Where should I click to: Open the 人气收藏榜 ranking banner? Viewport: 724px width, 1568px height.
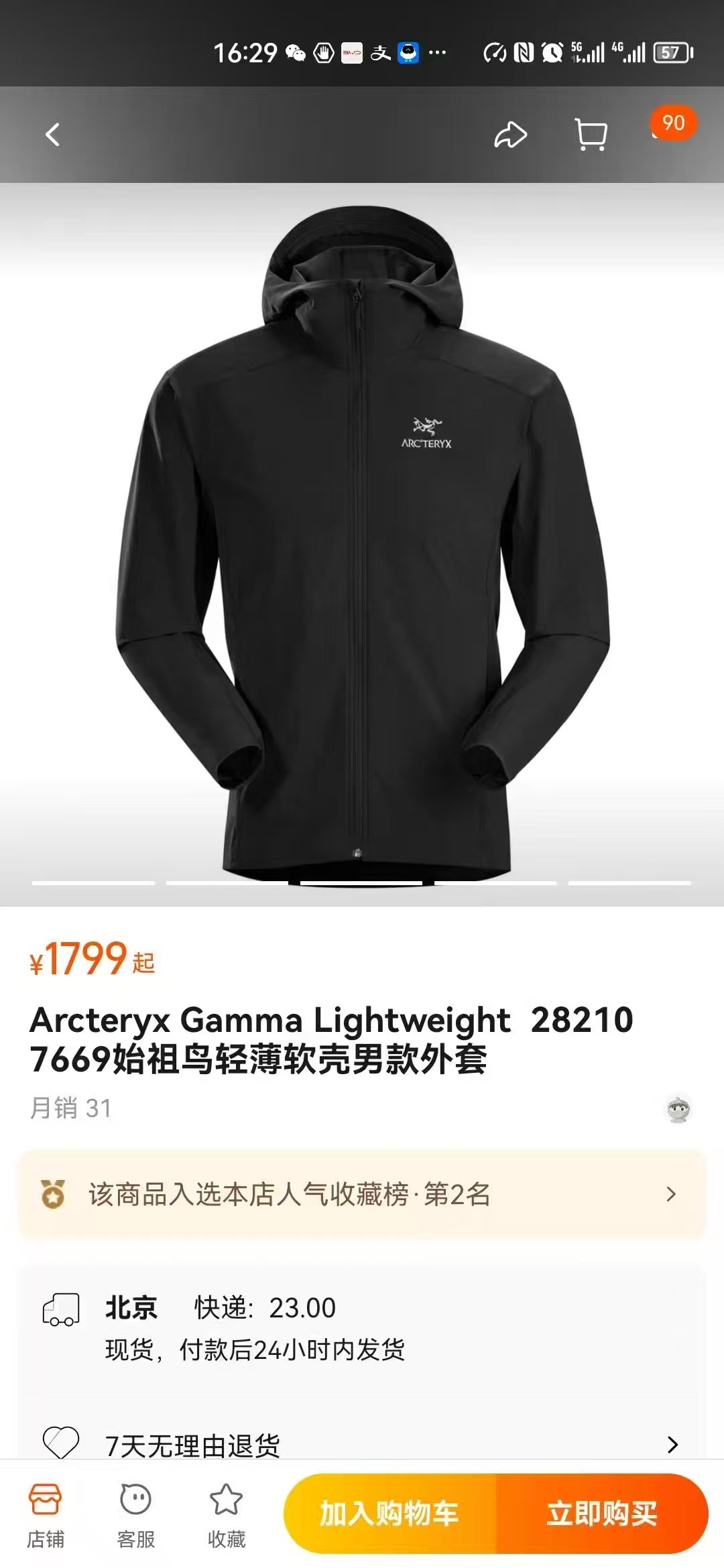point(362,1194)
